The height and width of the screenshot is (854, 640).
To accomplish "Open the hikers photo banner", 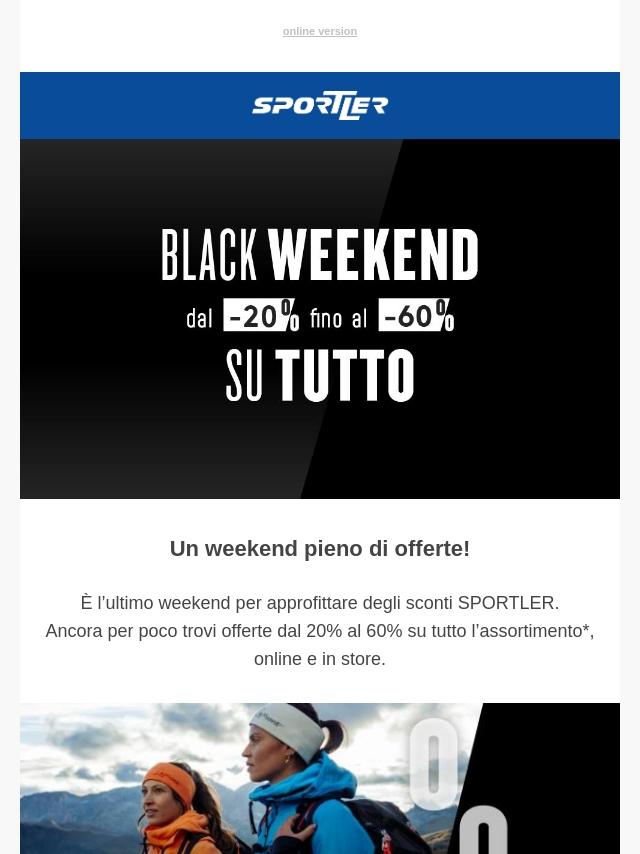I will (x=319, y=780).
